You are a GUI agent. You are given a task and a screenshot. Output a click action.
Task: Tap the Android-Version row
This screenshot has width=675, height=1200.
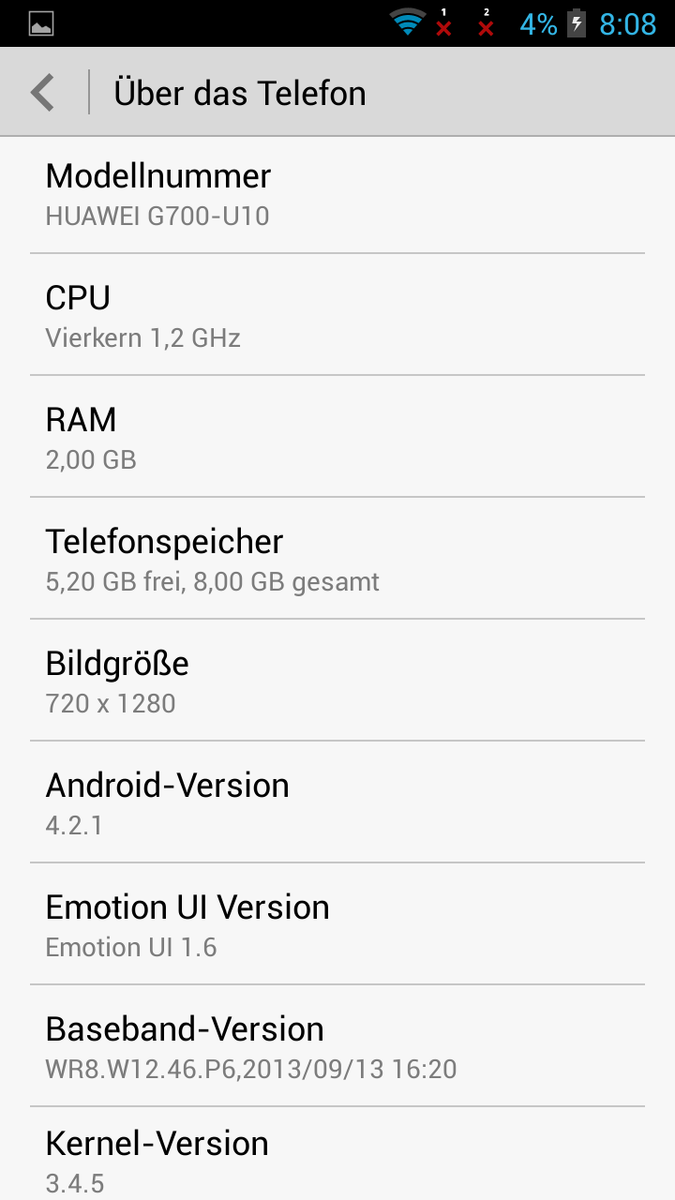[337, 803]
